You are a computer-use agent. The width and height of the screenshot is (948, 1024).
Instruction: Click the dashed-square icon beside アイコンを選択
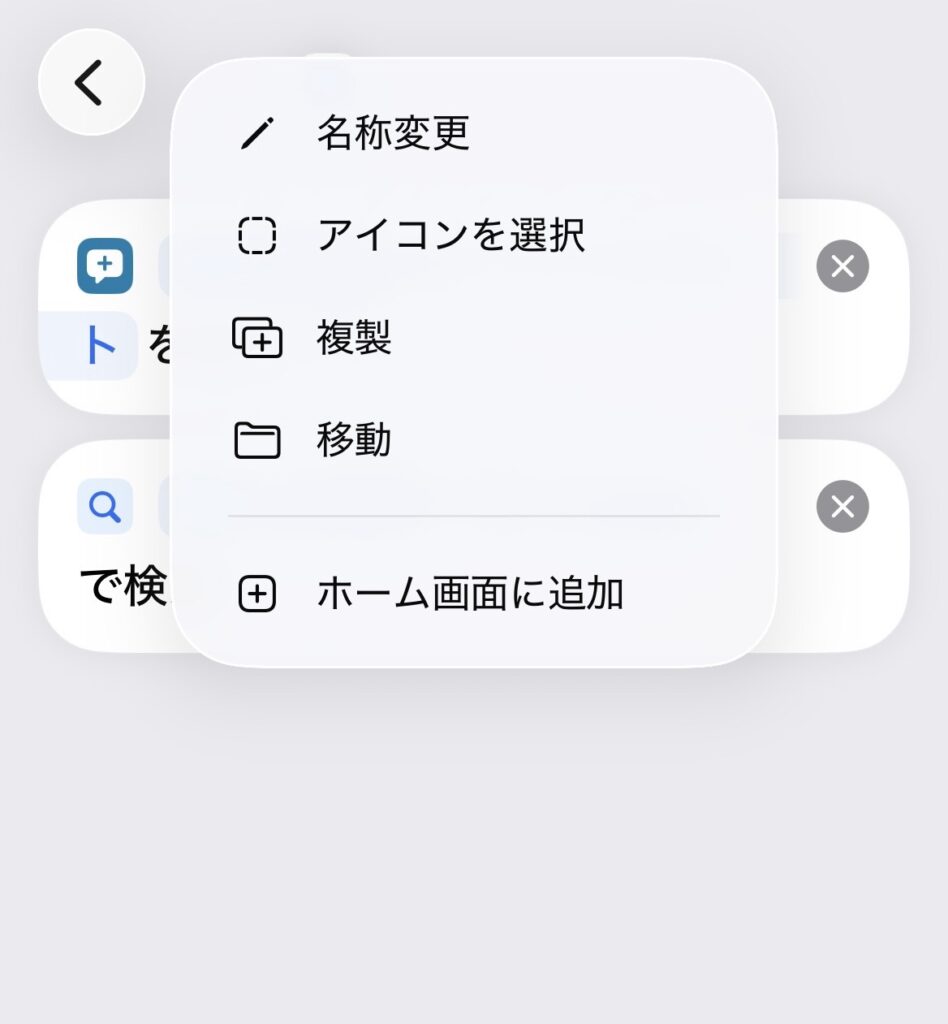(259, 236)
